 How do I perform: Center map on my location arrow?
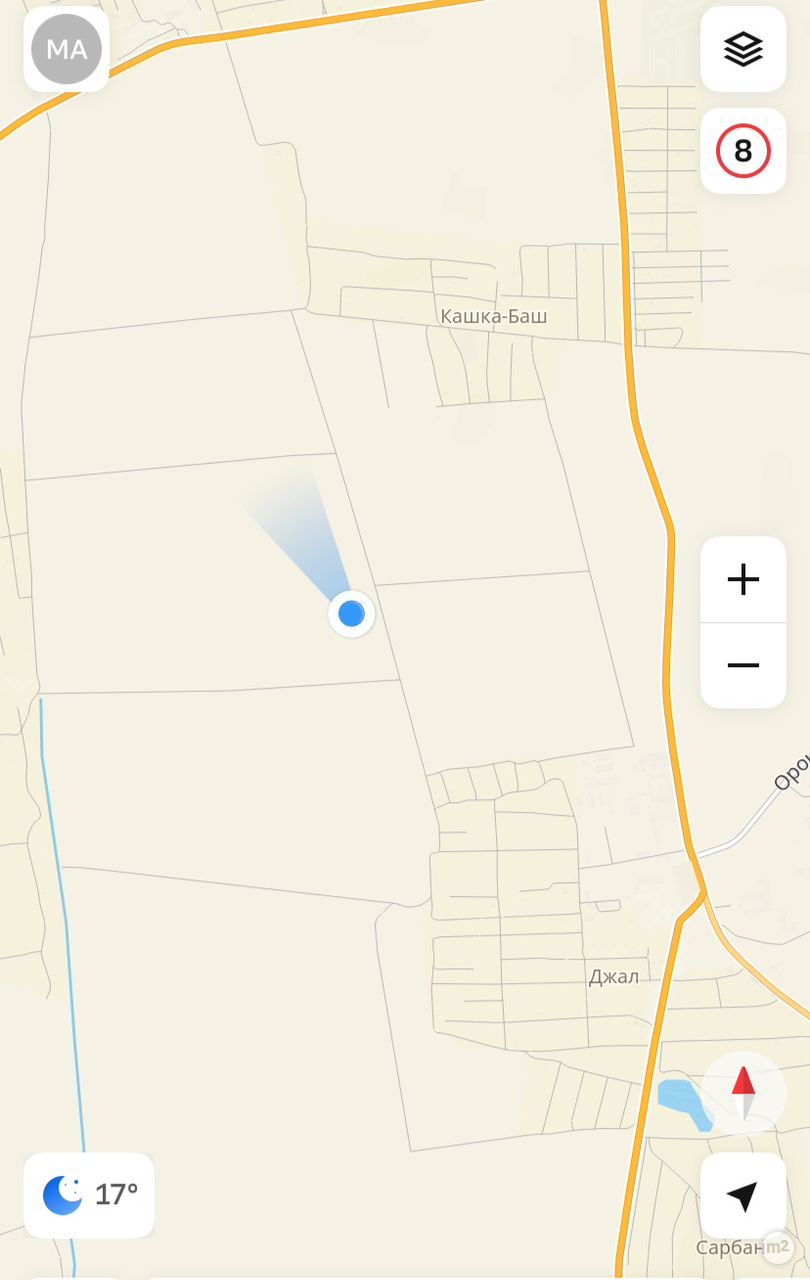pos(743,1196)
